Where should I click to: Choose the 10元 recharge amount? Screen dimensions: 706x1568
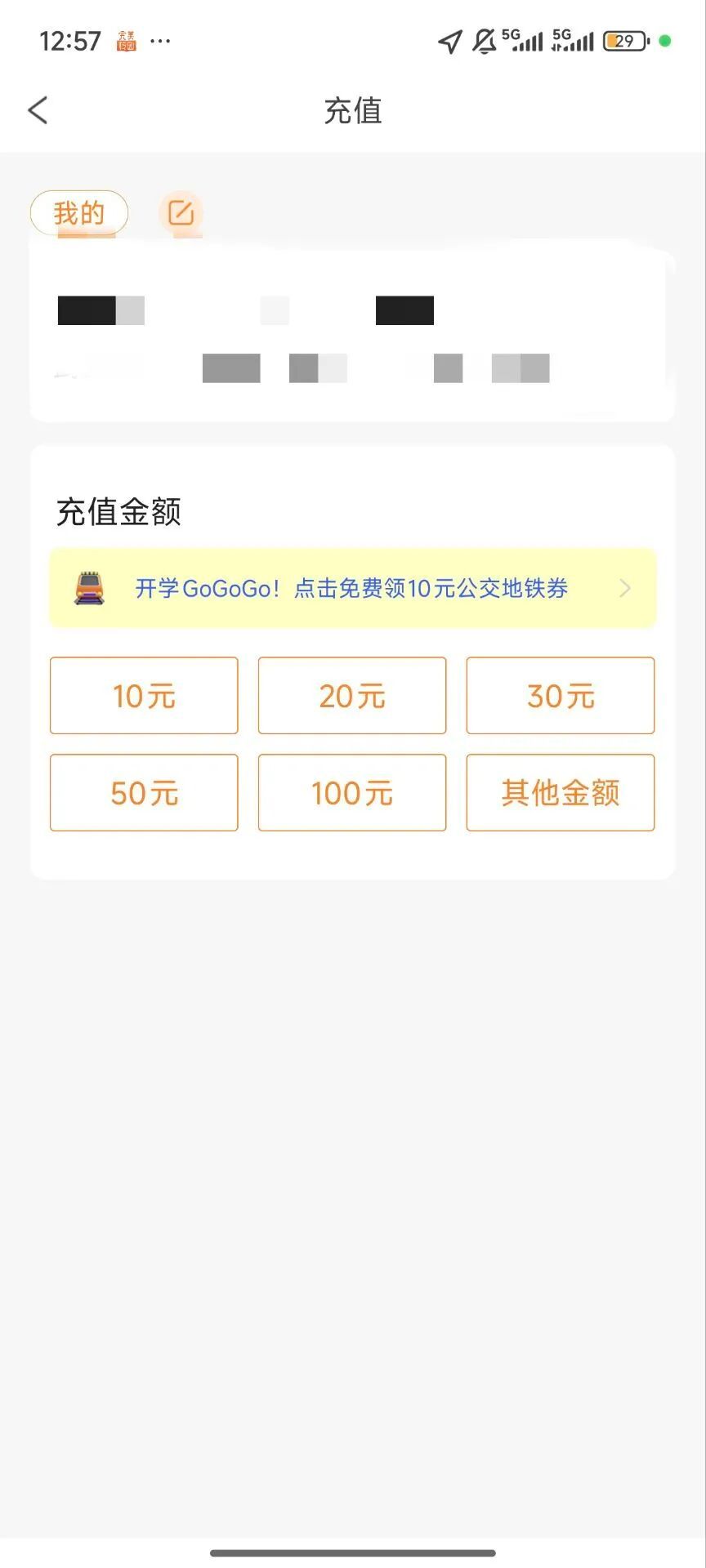click(x=144, y=696)
